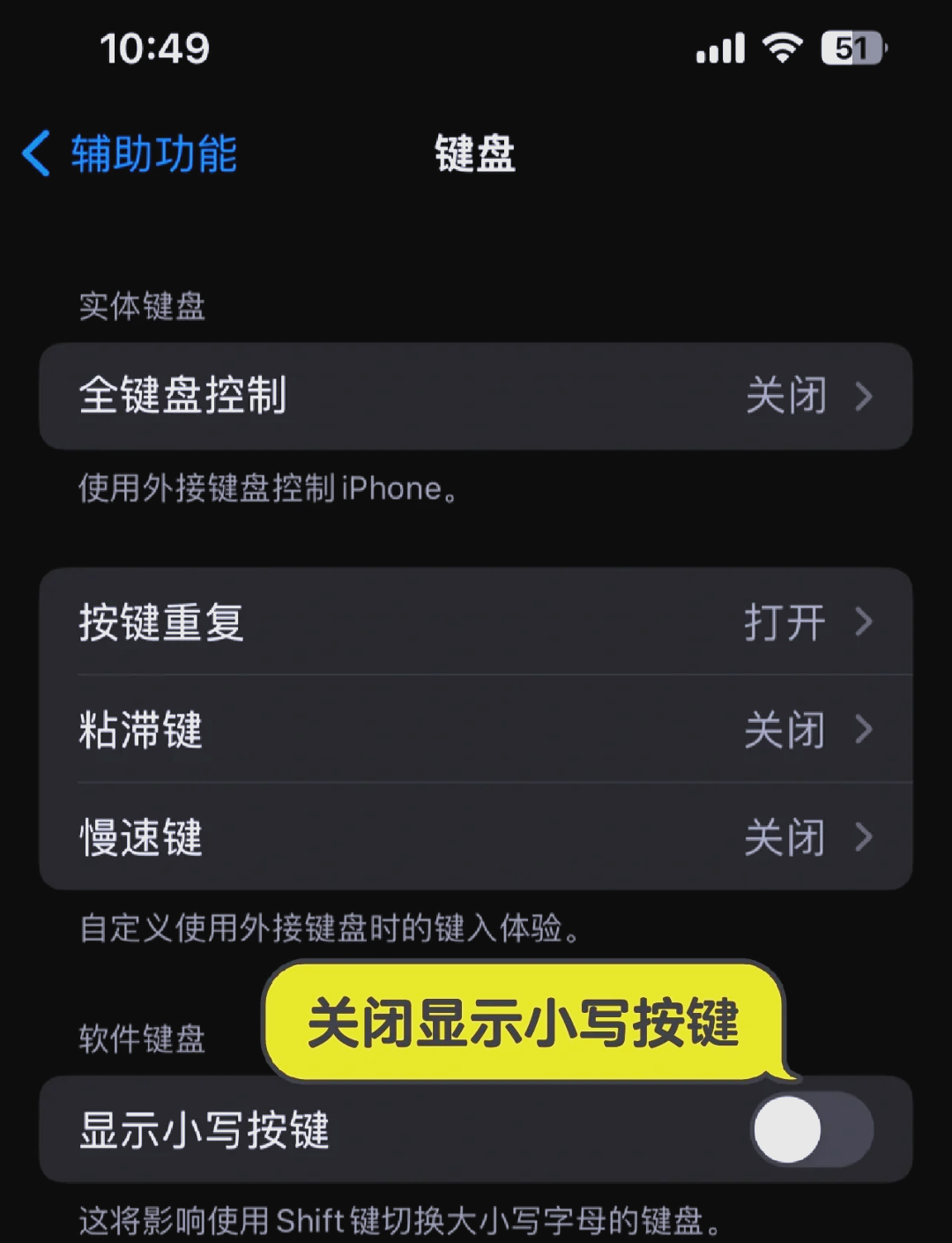
Task: Open 按键重复 settings
Action: pyautogui.click(x=475, y=622)
